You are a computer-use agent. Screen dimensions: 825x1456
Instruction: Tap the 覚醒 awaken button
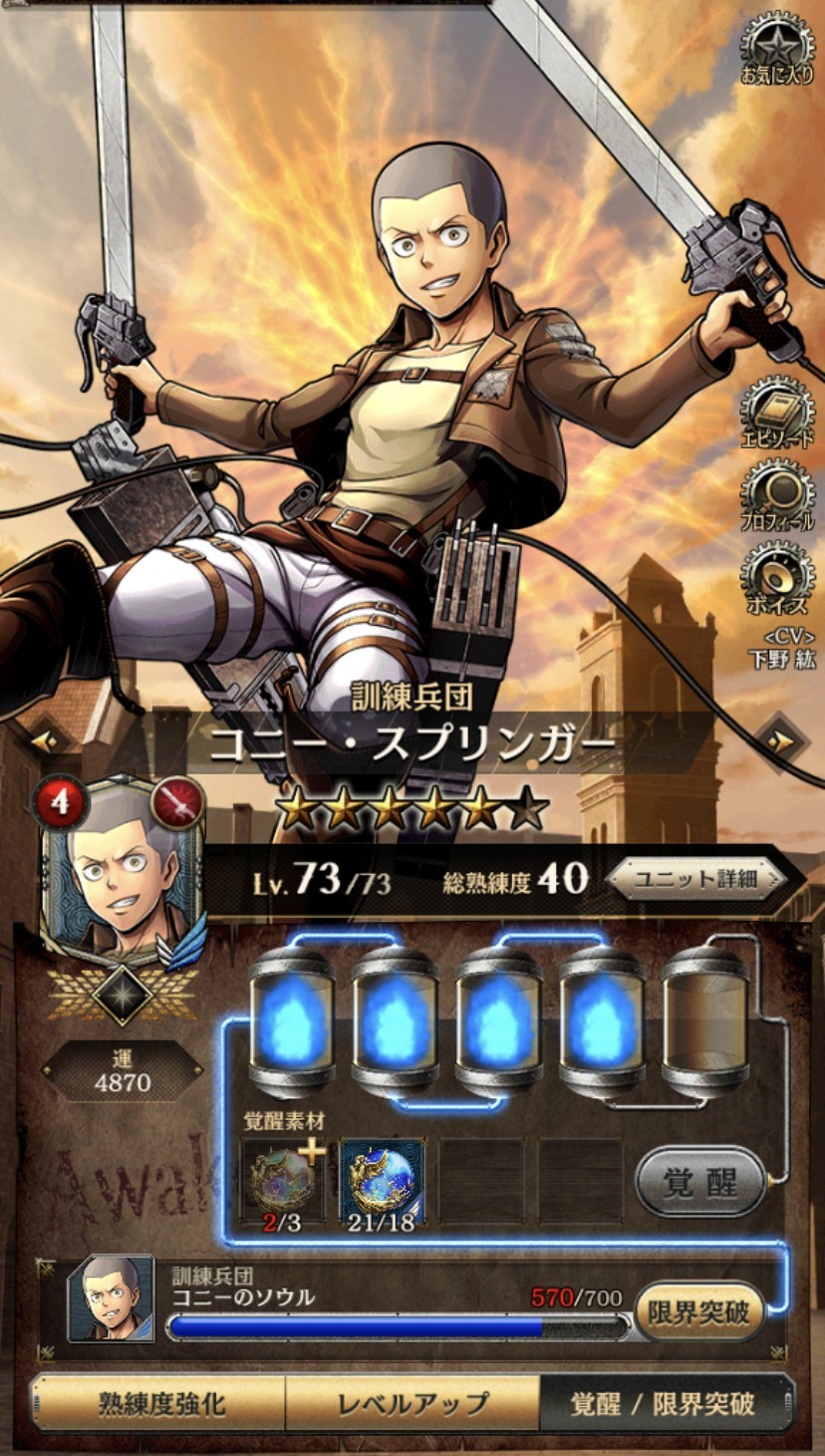(700, 1181)
